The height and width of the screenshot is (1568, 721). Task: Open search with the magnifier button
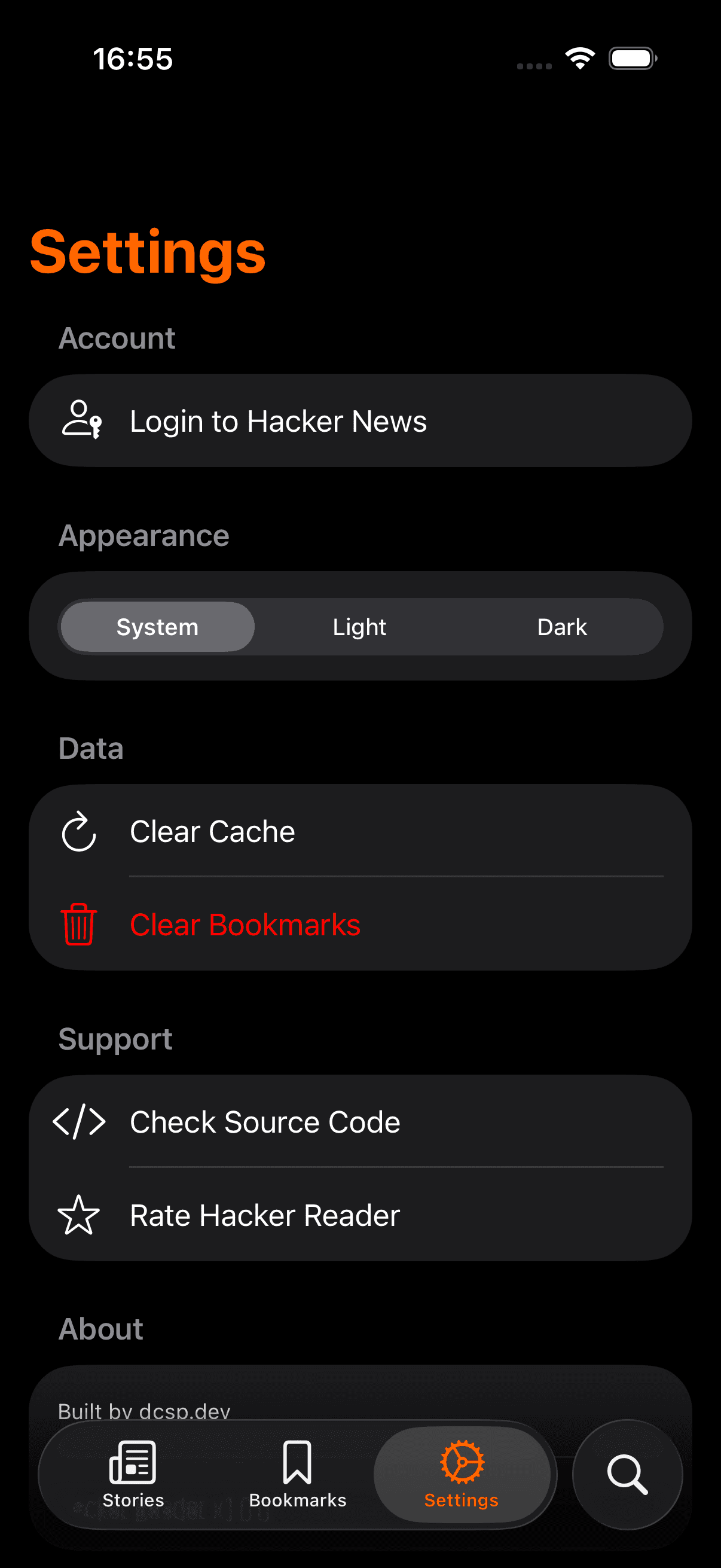627,1474
